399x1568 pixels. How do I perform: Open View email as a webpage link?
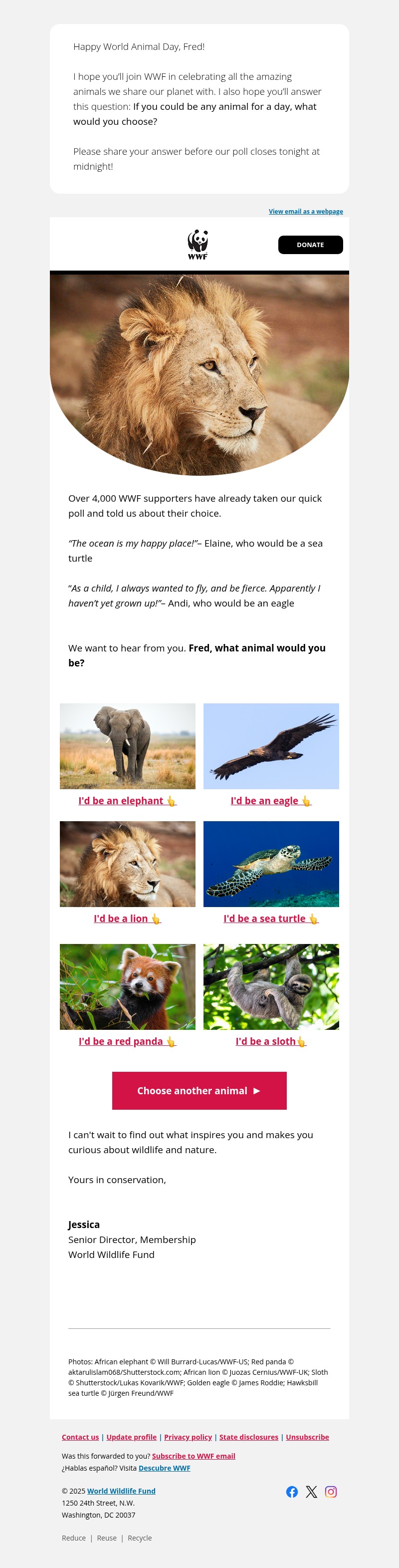coord(305,212)
